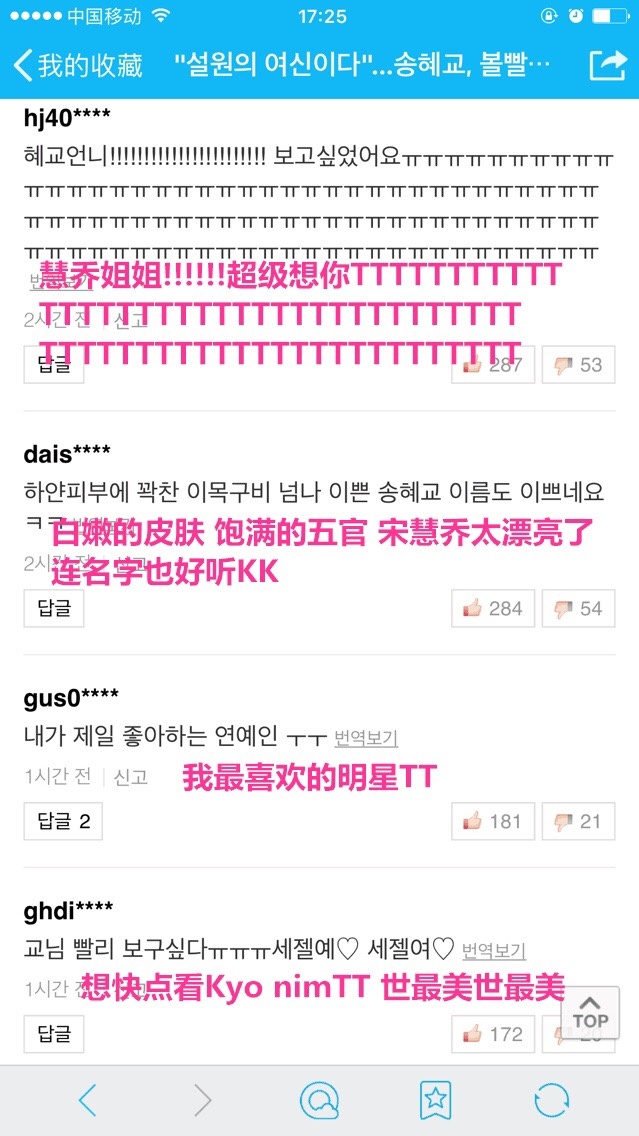Screen dimensions: 639x1136
Task: Reply to hj40**** comment
Action: [x=54, y=365]
